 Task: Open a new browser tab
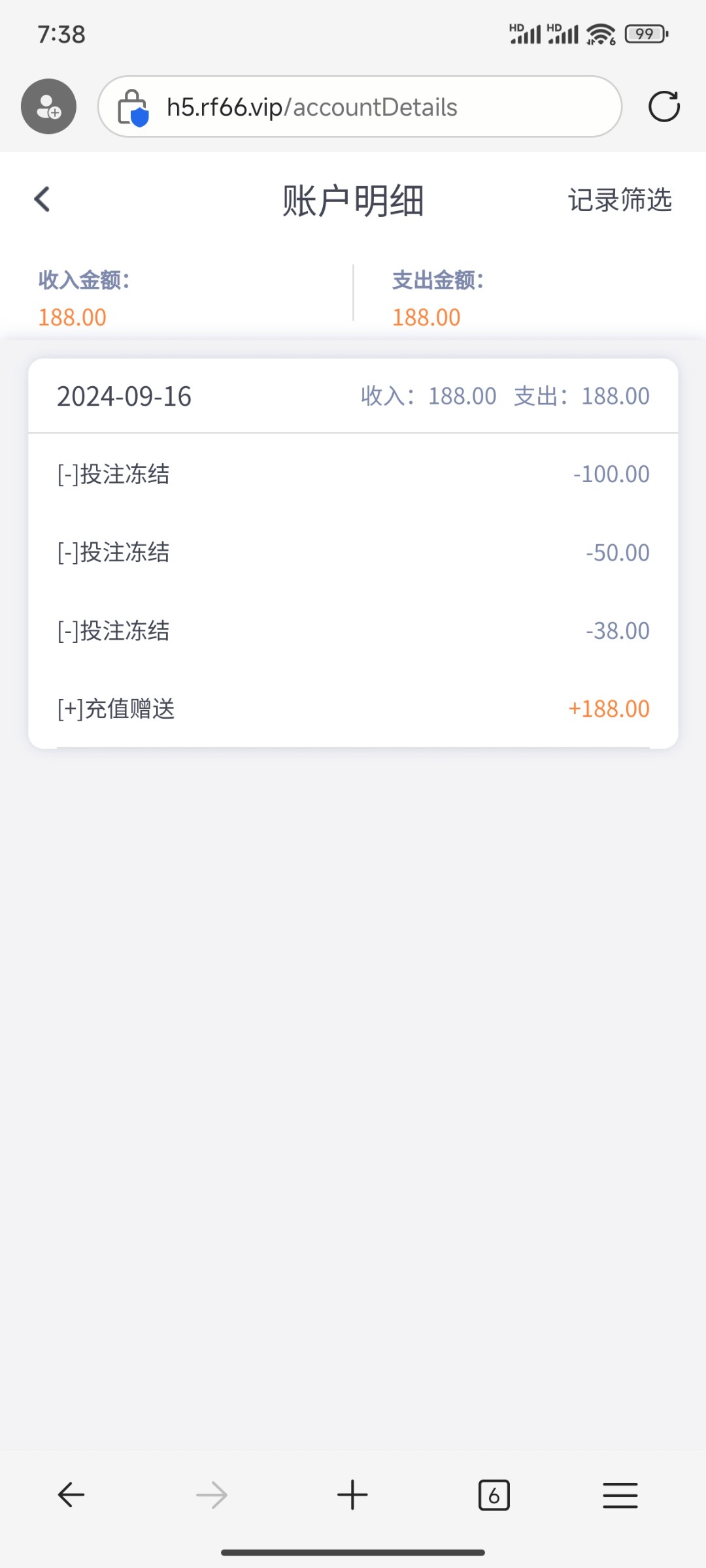click(352, 1495)
